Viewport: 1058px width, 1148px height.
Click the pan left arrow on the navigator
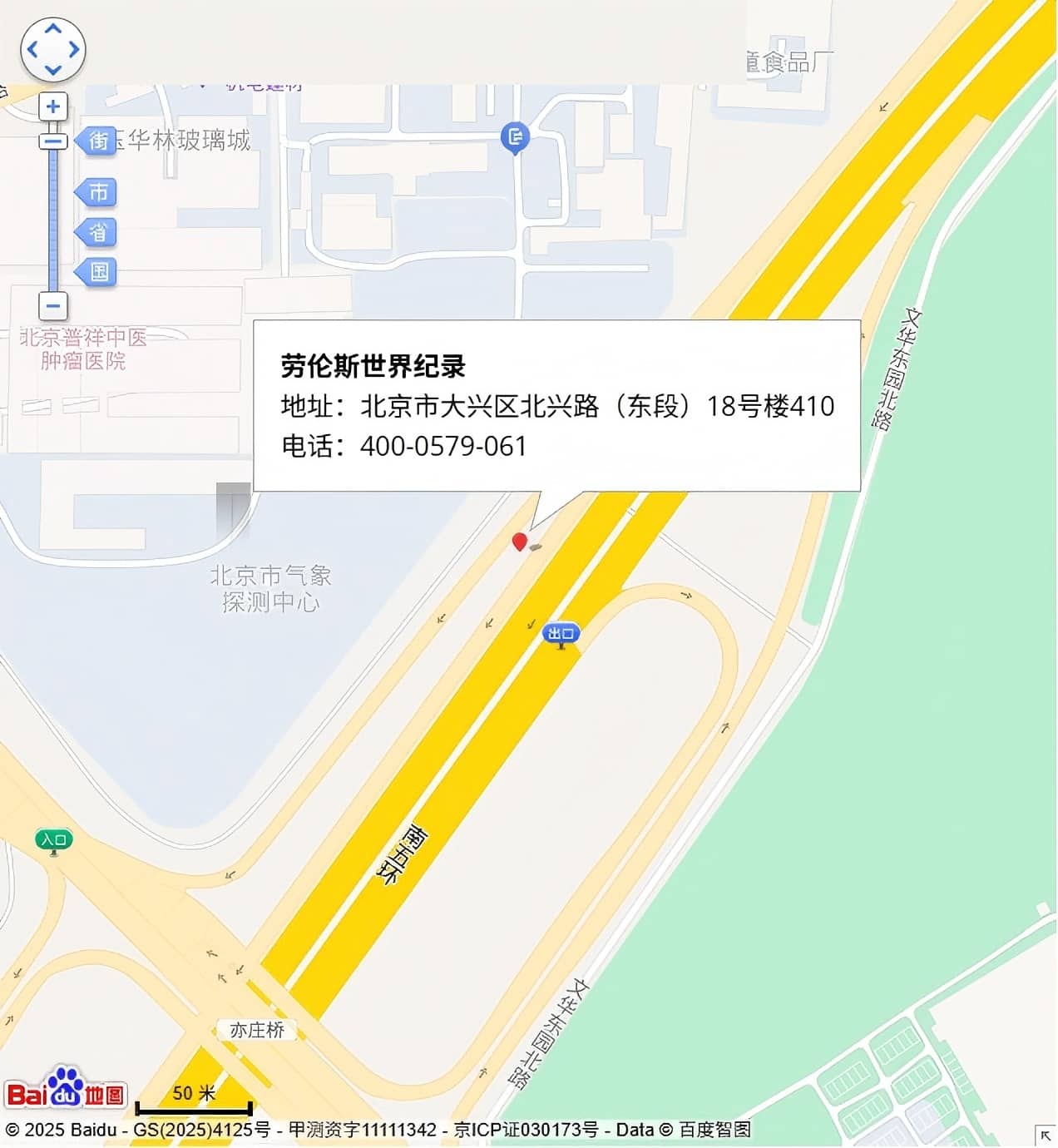click(x=32, y=49)
